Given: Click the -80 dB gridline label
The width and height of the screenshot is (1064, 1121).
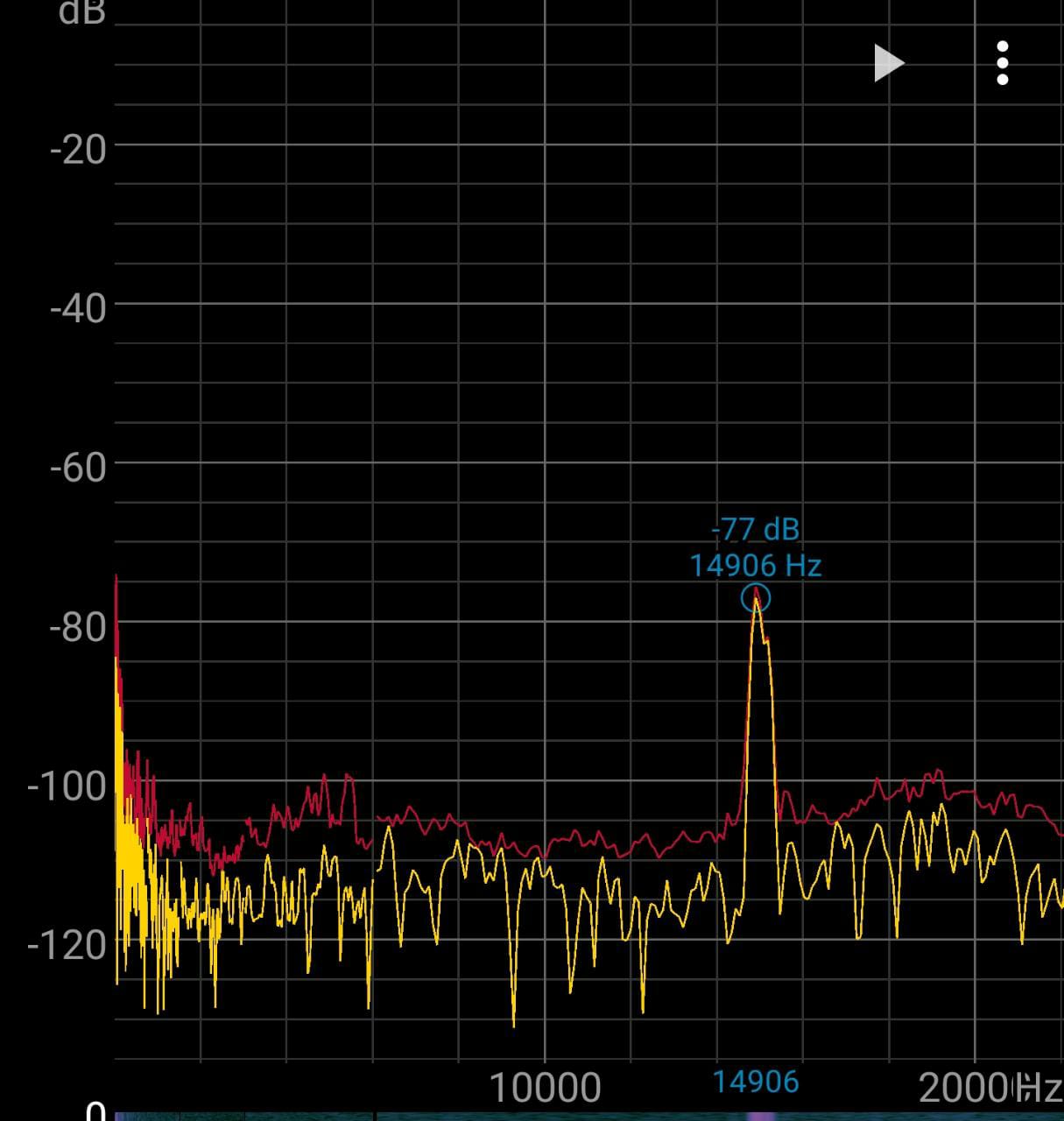Looking at the screenshot, I should 77,627.
